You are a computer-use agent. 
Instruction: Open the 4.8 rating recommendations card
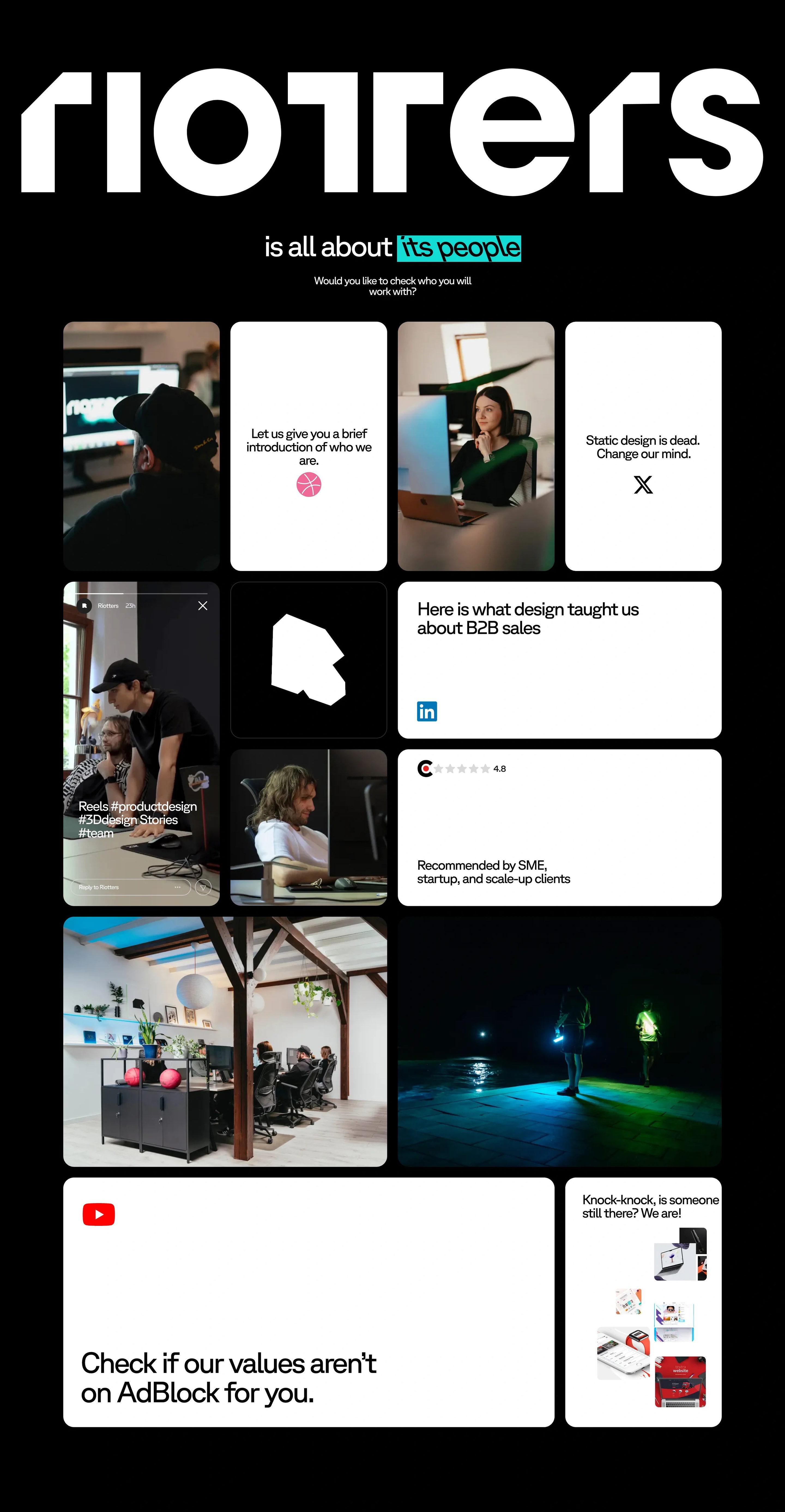[559, 827]
